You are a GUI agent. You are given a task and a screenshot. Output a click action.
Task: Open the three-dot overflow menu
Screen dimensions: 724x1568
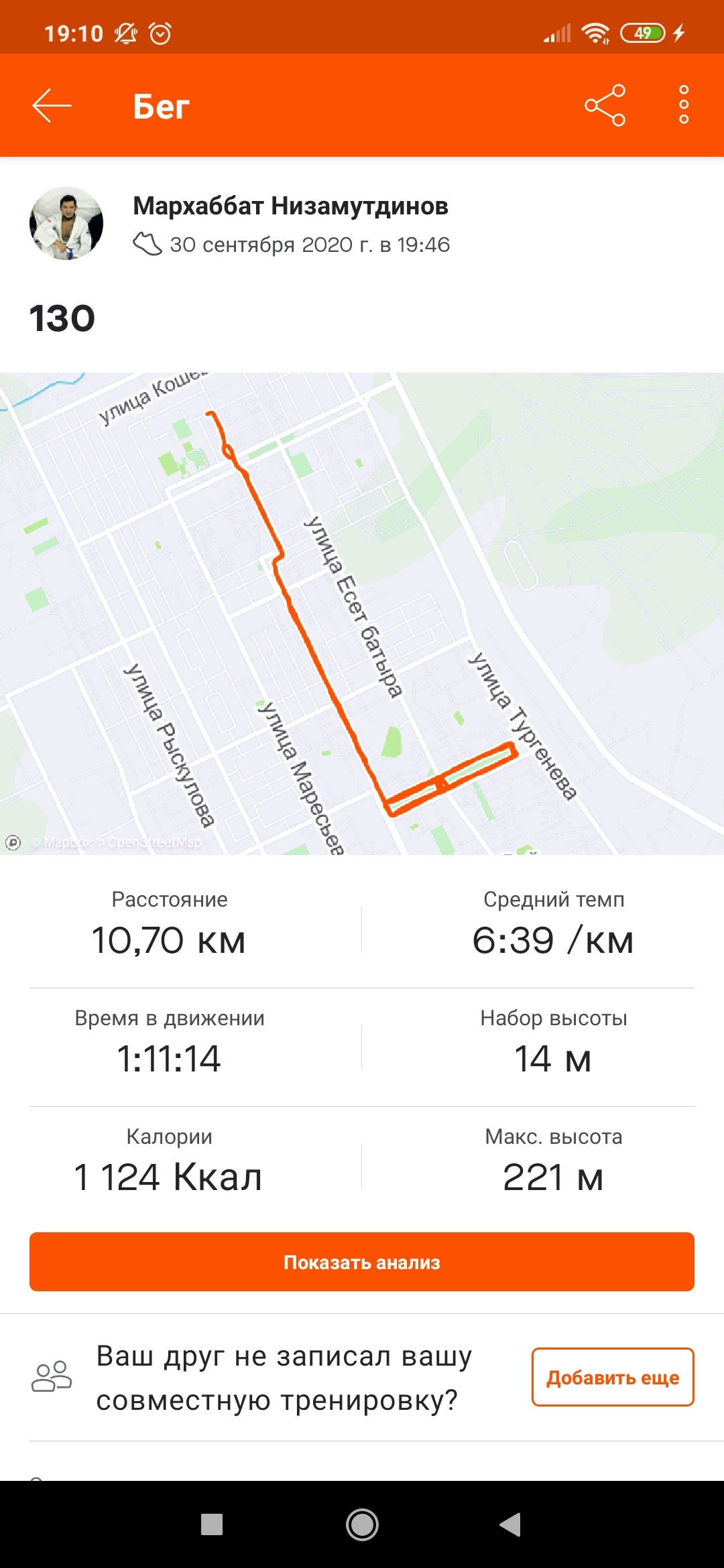pyautogui.click(x=684, y=105)
